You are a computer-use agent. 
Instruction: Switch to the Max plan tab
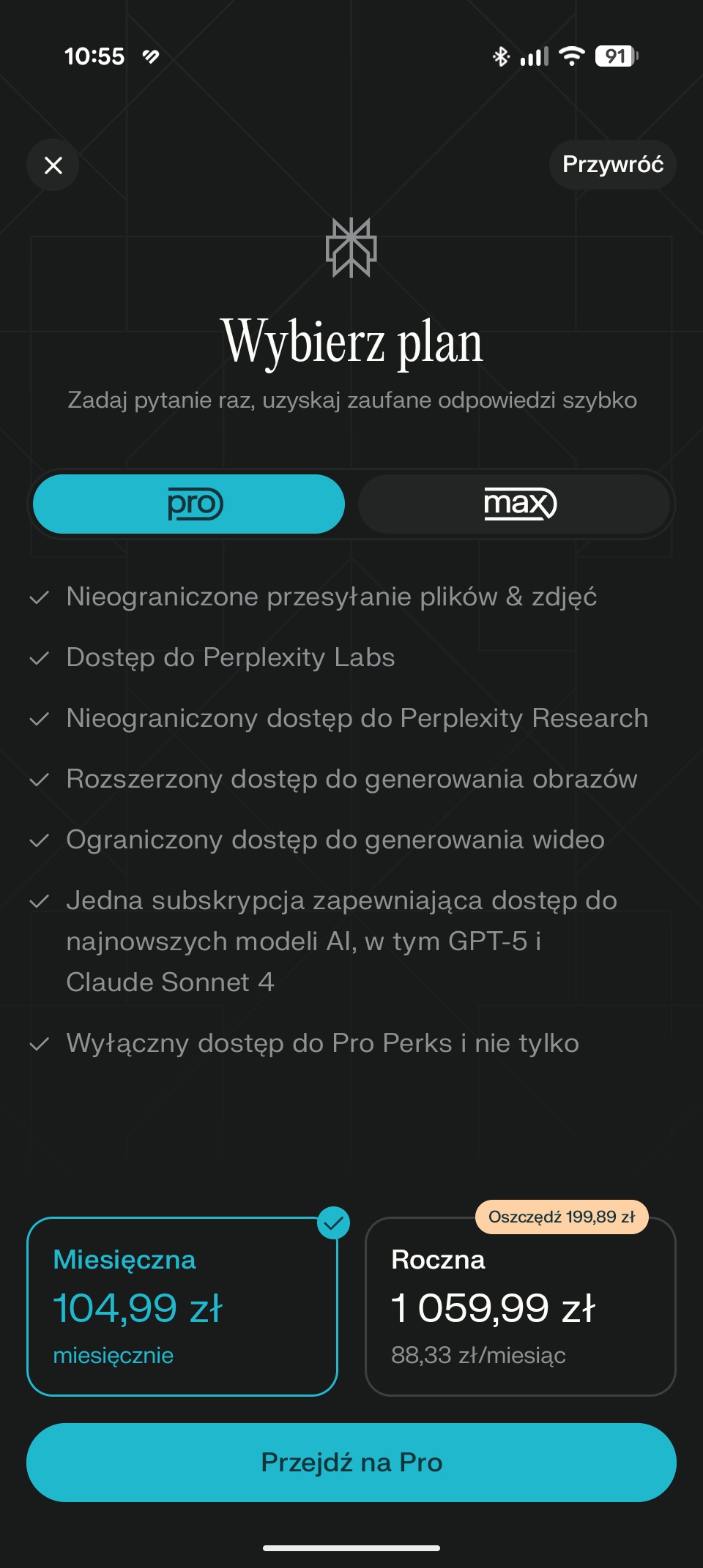coord(514,504)
